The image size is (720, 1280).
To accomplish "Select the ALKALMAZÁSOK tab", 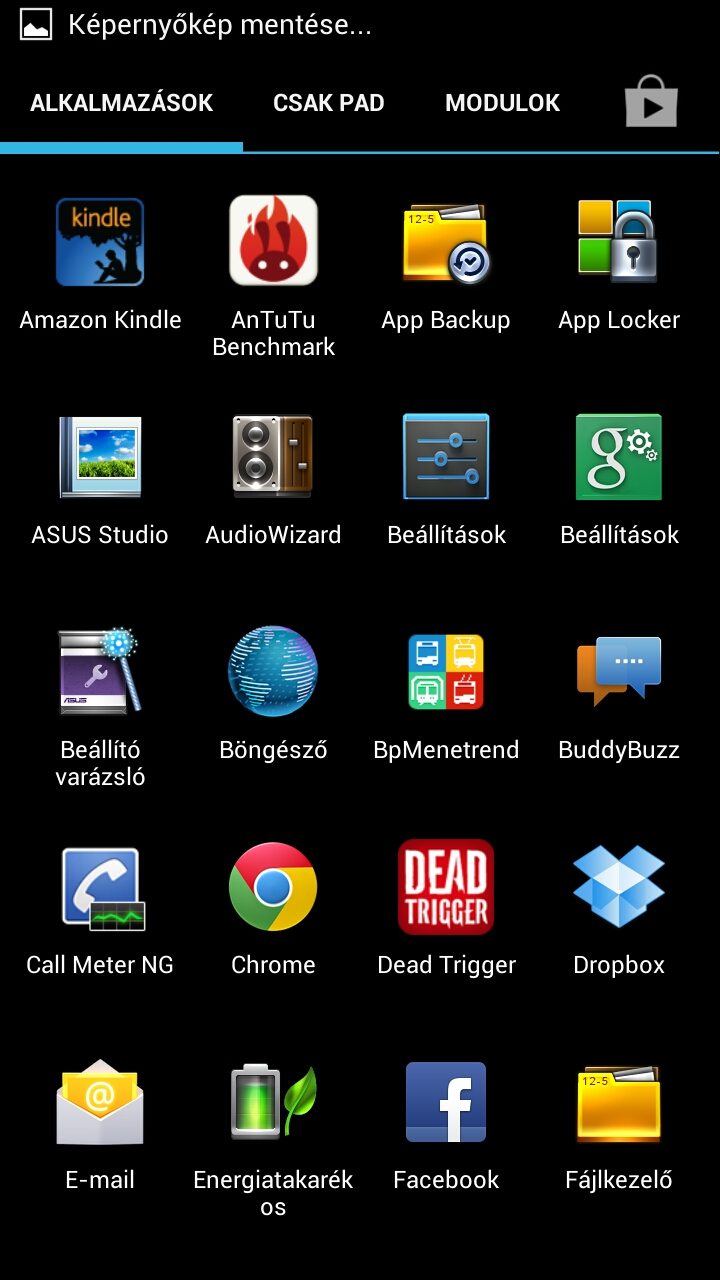I will 121,103.
